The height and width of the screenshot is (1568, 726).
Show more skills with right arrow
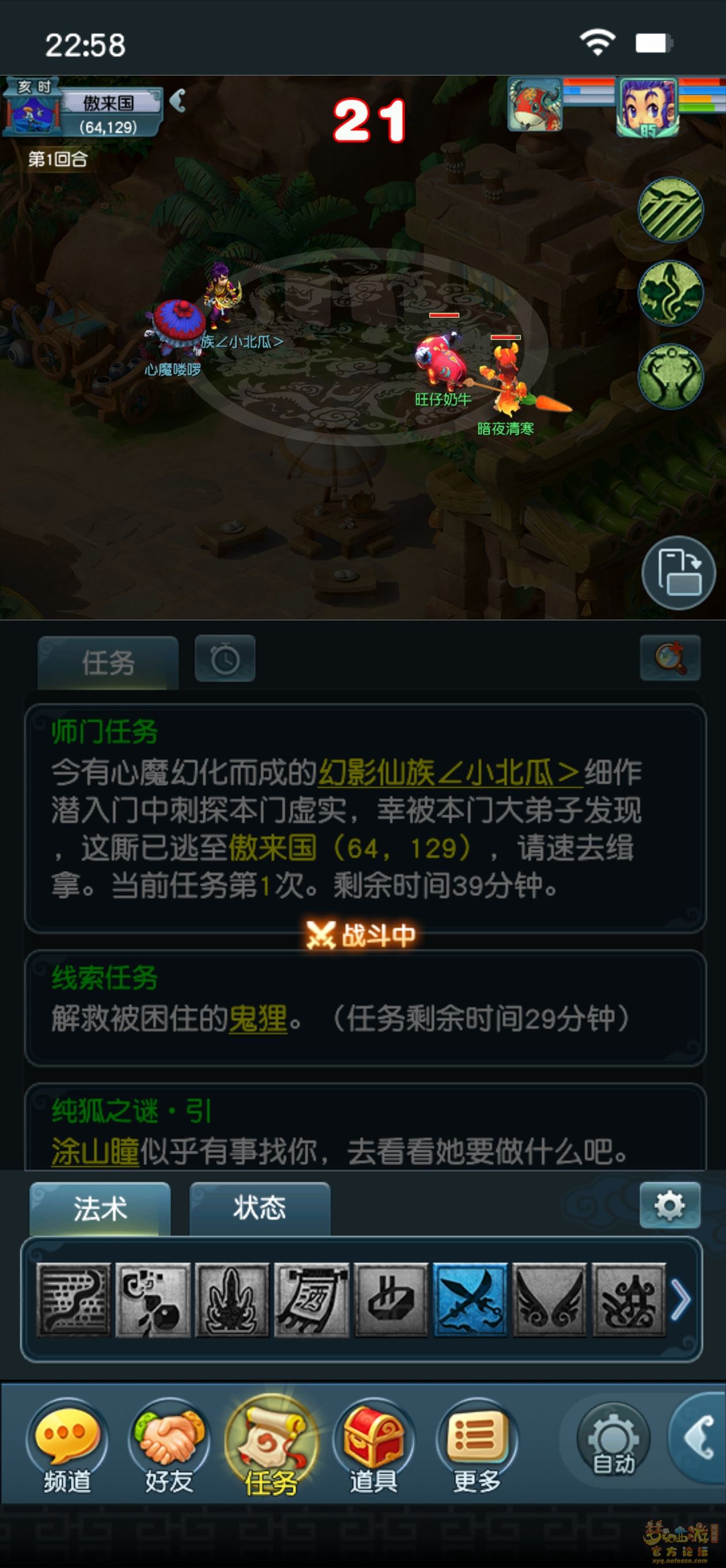pyautogui.click(x=681, y=1299)
